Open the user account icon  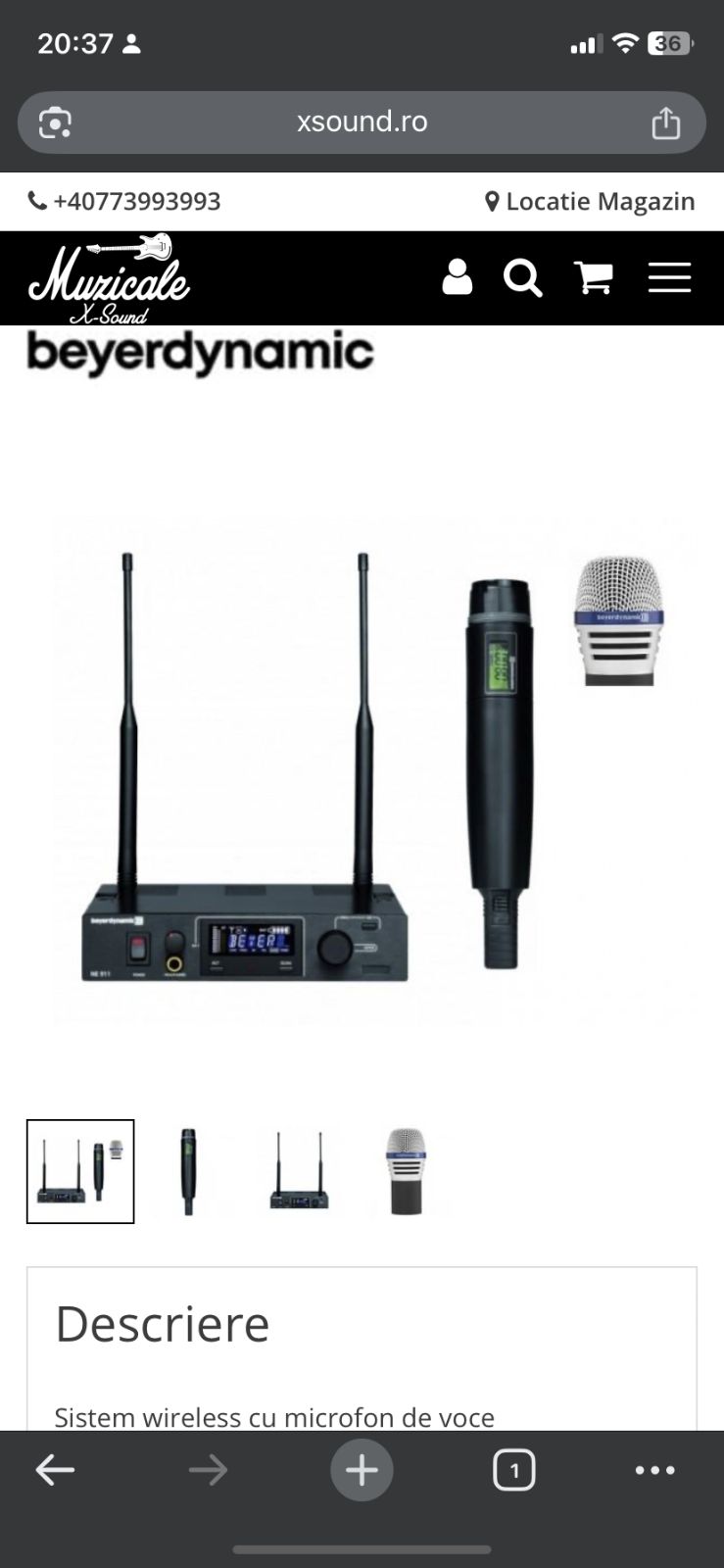click(x=457, y=277)
